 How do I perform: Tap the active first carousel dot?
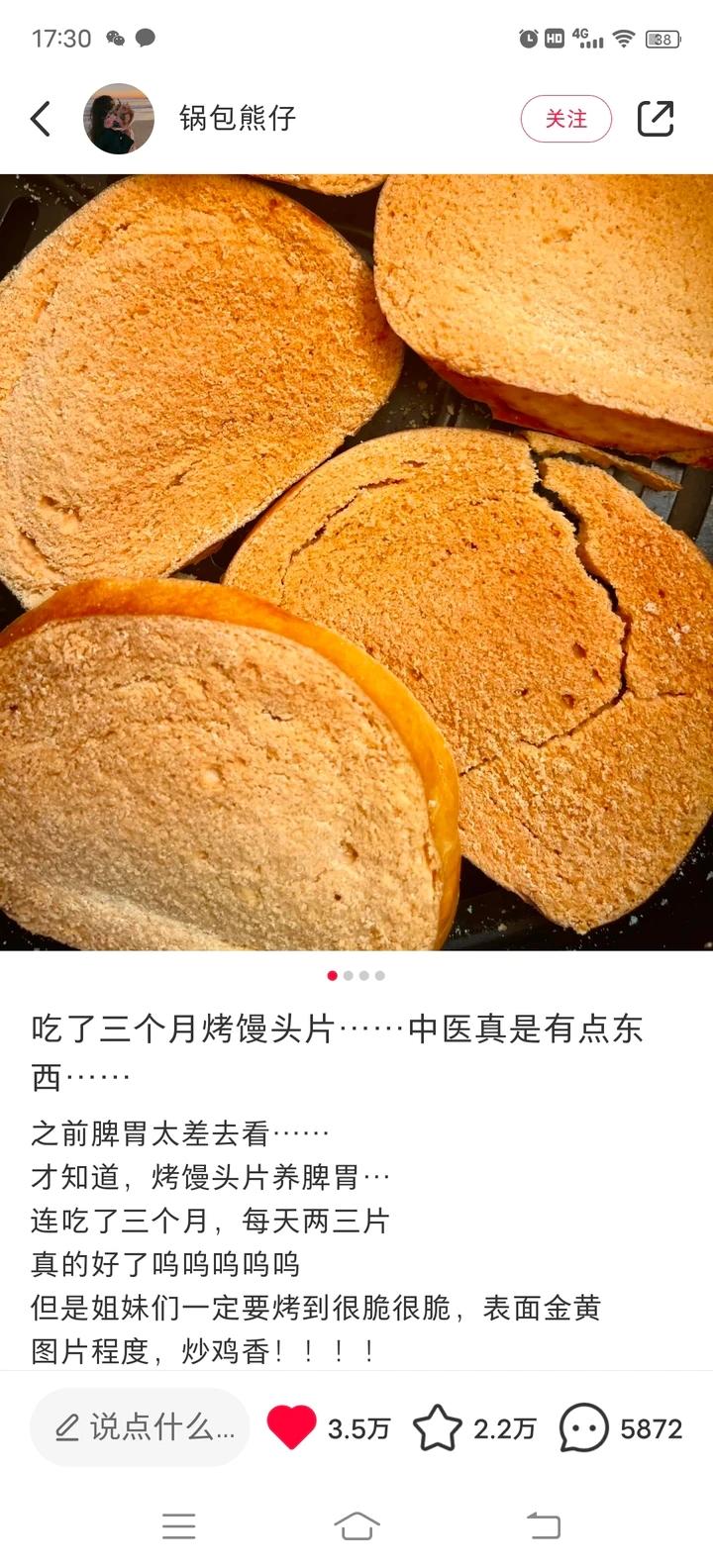[332, 976]
